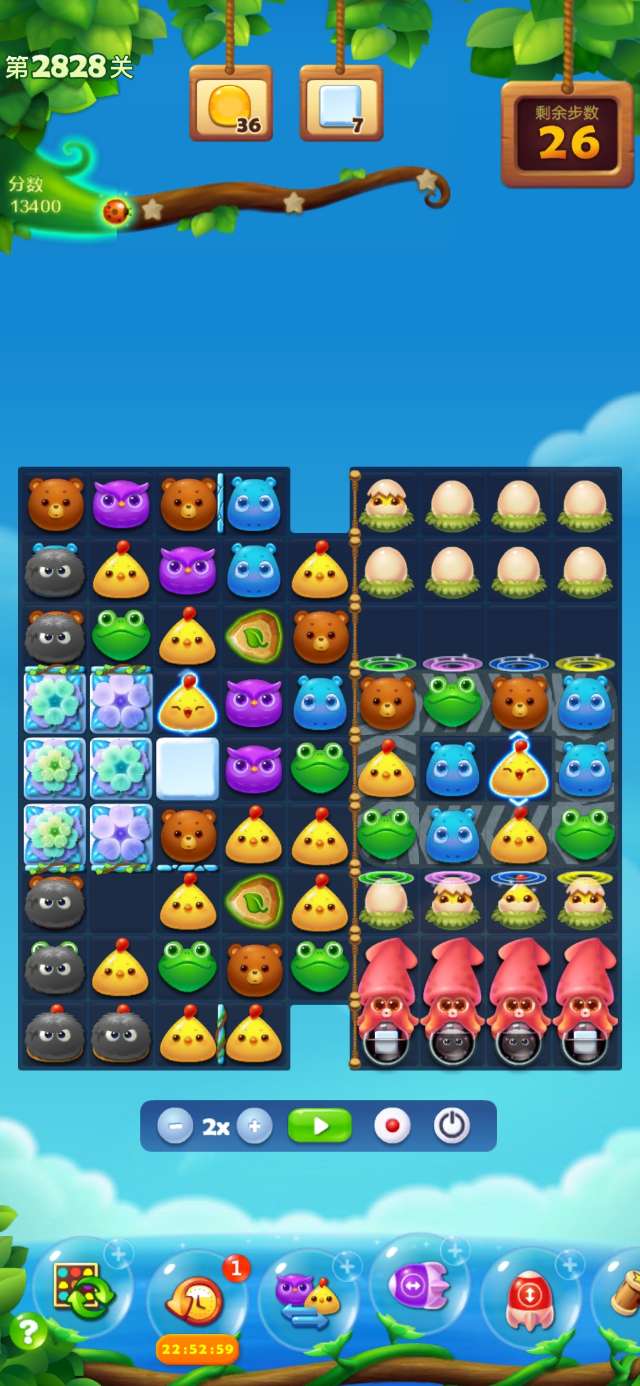Tap the white ice block tile
This screenshot has height=1386, width=640.
click(188, 769)
